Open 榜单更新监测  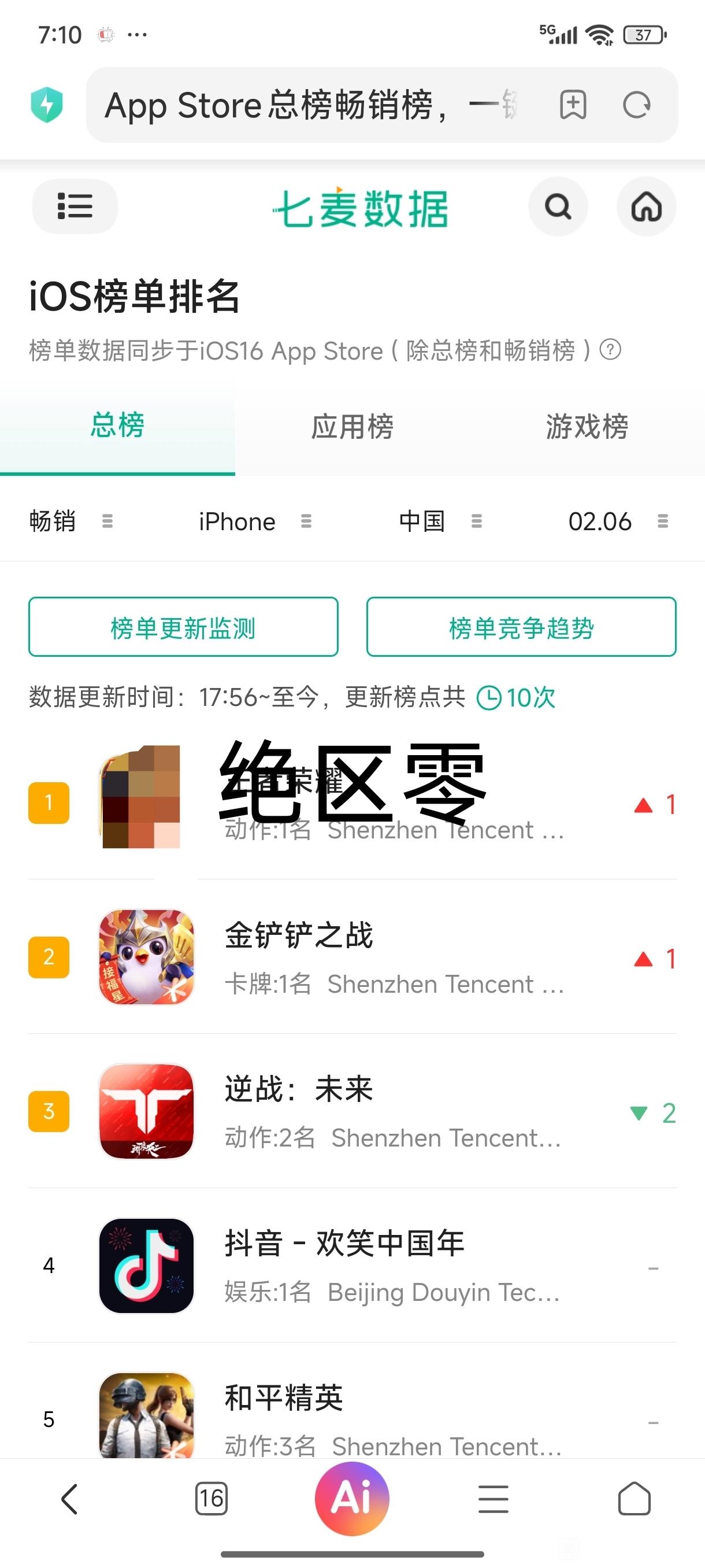[x=183, y=627]
